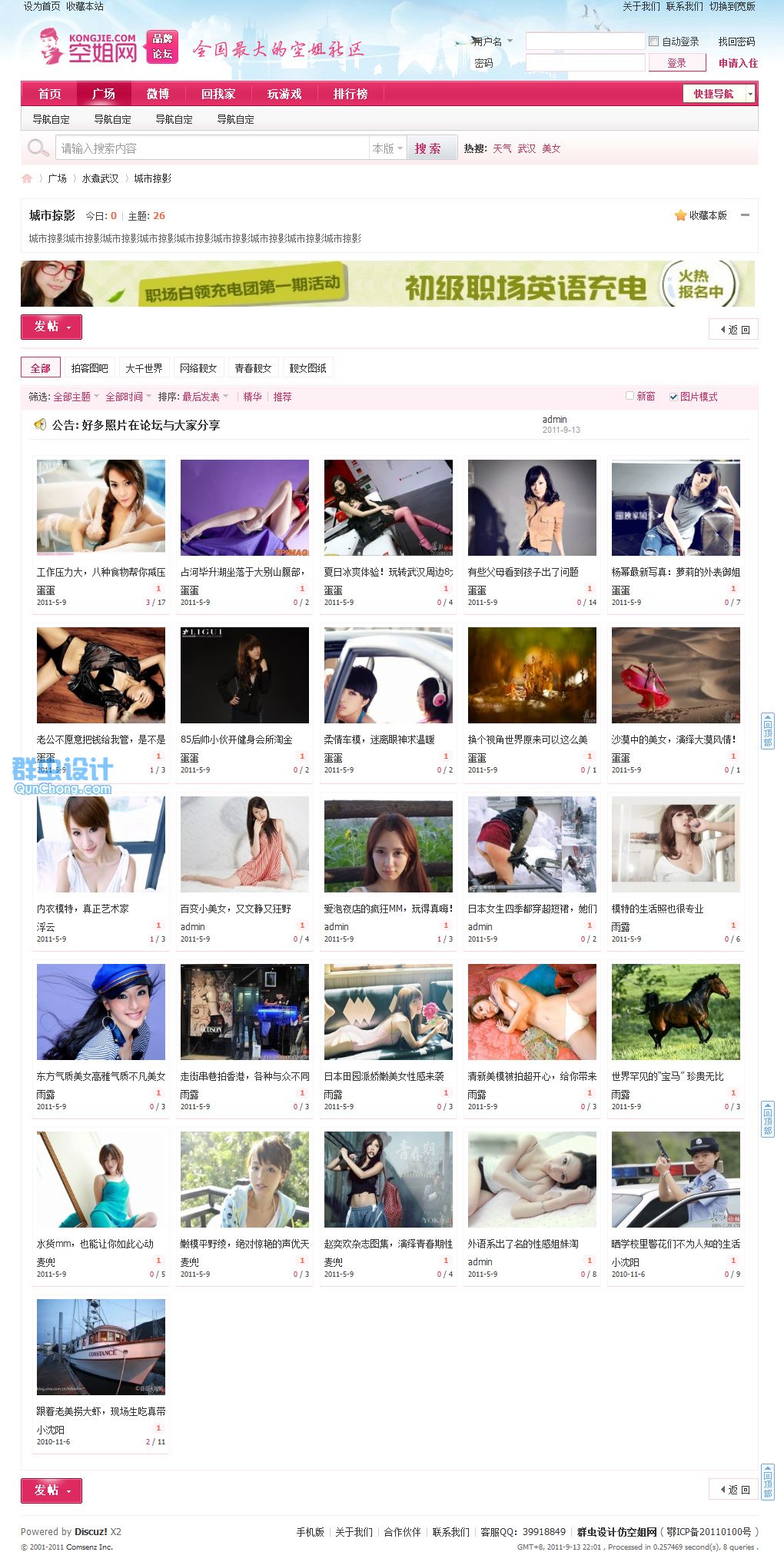Tap the 登录 login button
The image size is (784, 1552).
tap(676, 63)
